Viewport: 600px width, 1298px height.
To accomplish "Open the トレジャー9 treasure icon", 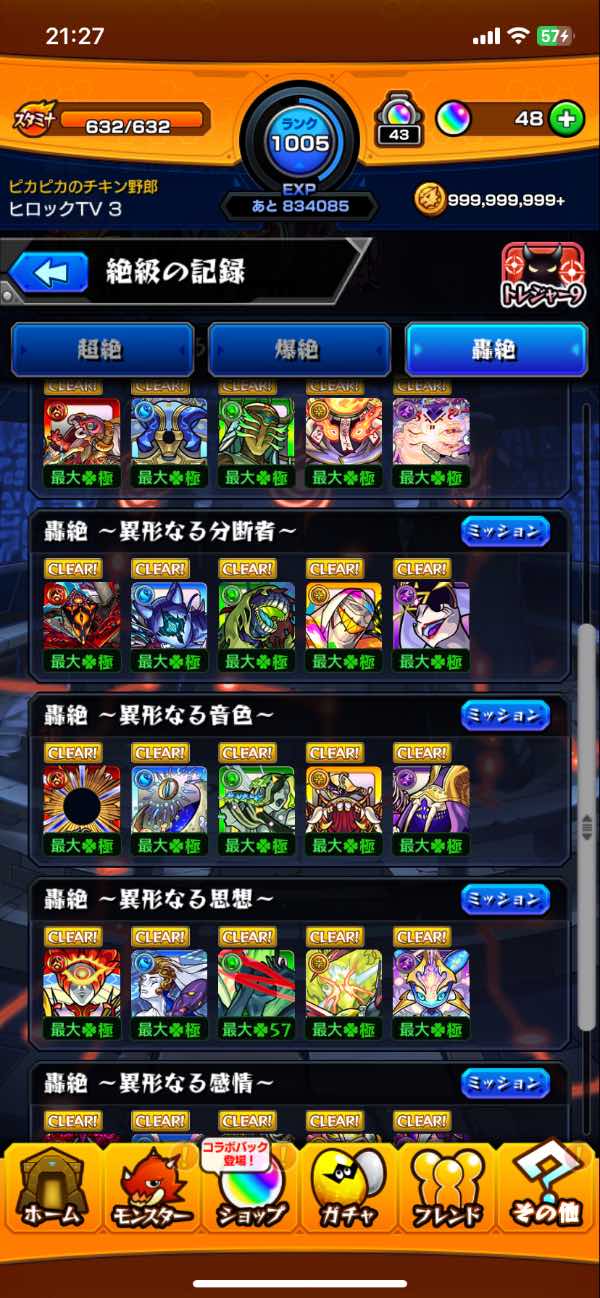I will click(x=543, y=277).
